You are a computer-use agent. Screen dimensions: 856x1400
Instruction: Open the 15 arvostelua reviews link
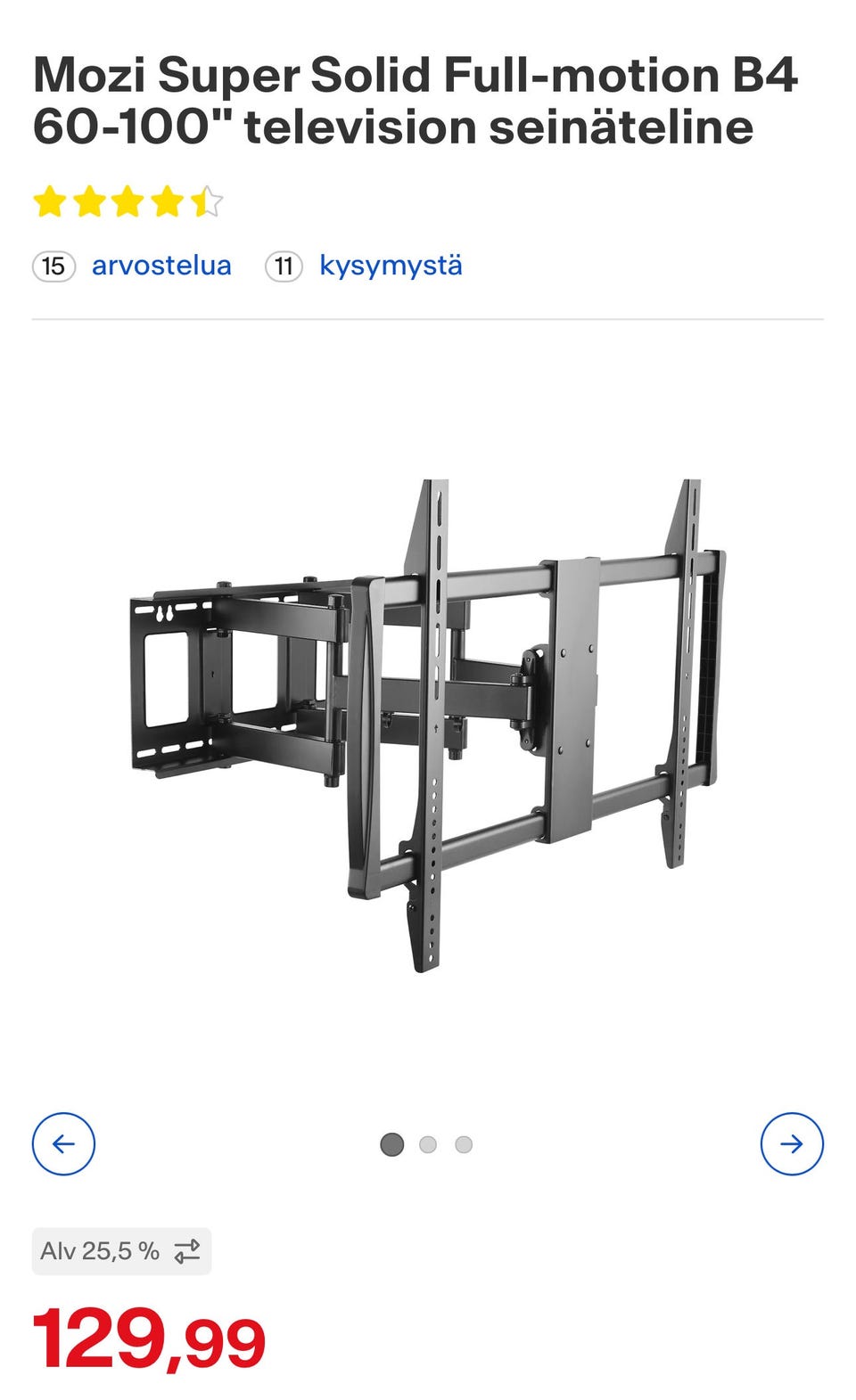(132, 266)
